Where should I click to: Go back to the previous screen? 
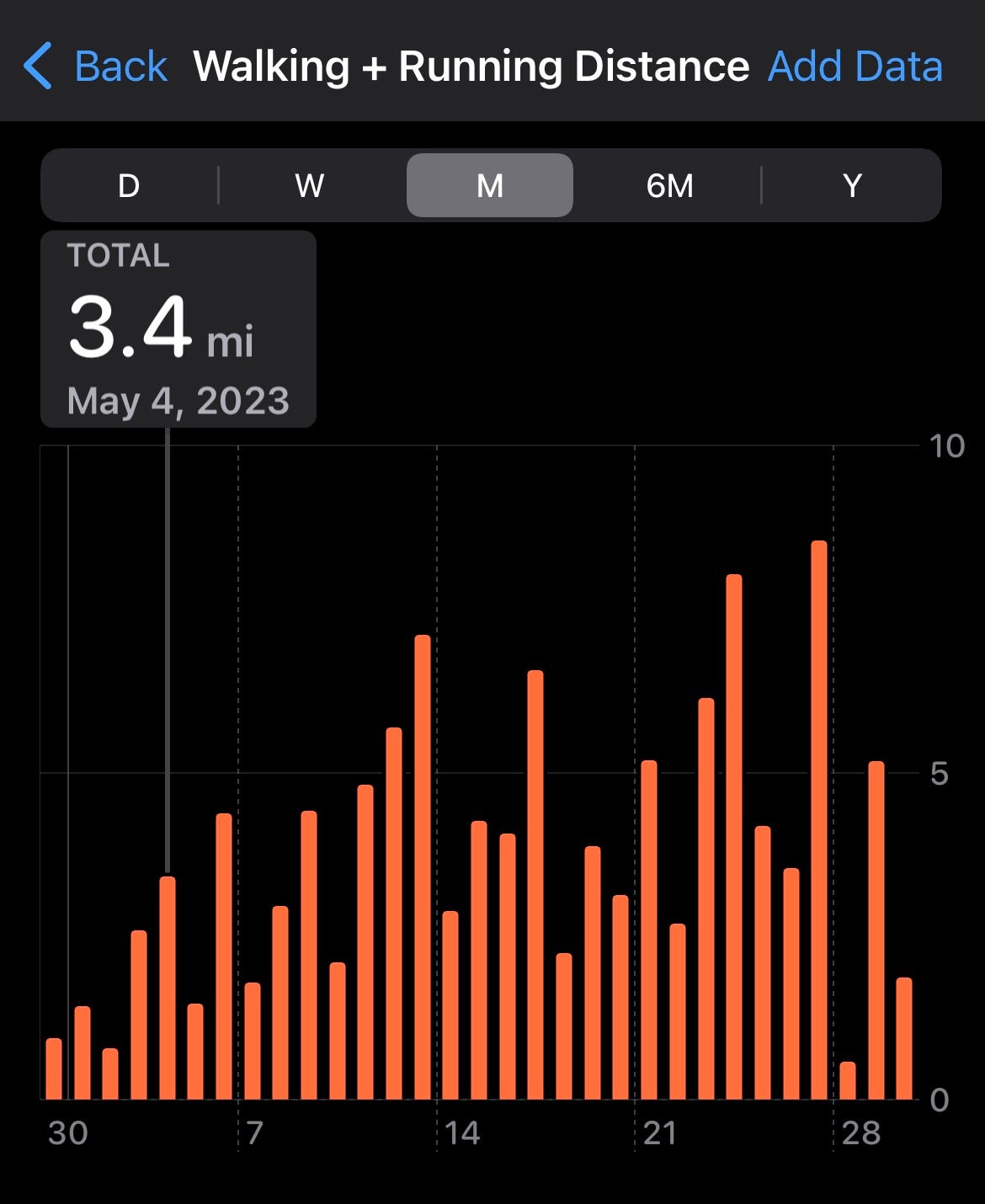(x=97, y=67)
